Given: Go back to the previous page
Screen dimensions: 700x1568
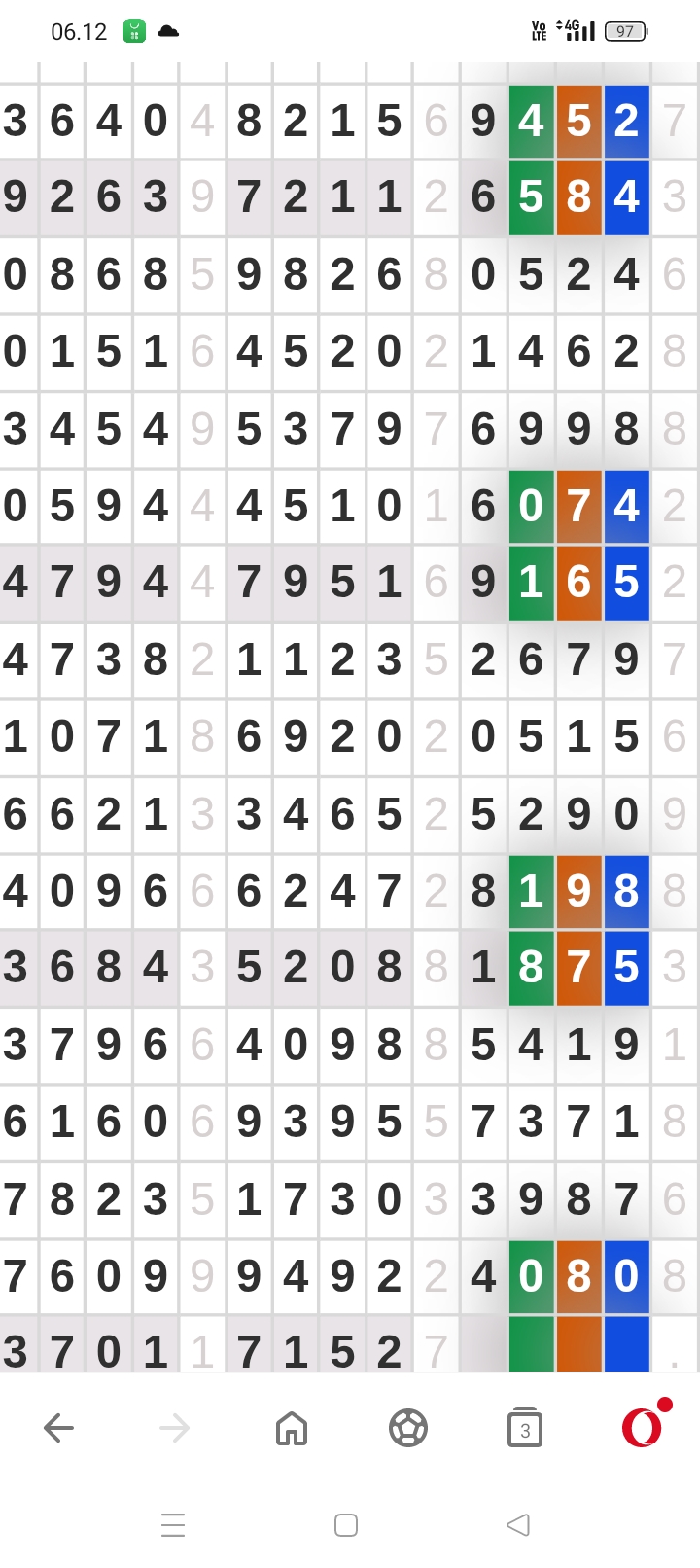Looking at the screenshot, I should point(58,1428).
